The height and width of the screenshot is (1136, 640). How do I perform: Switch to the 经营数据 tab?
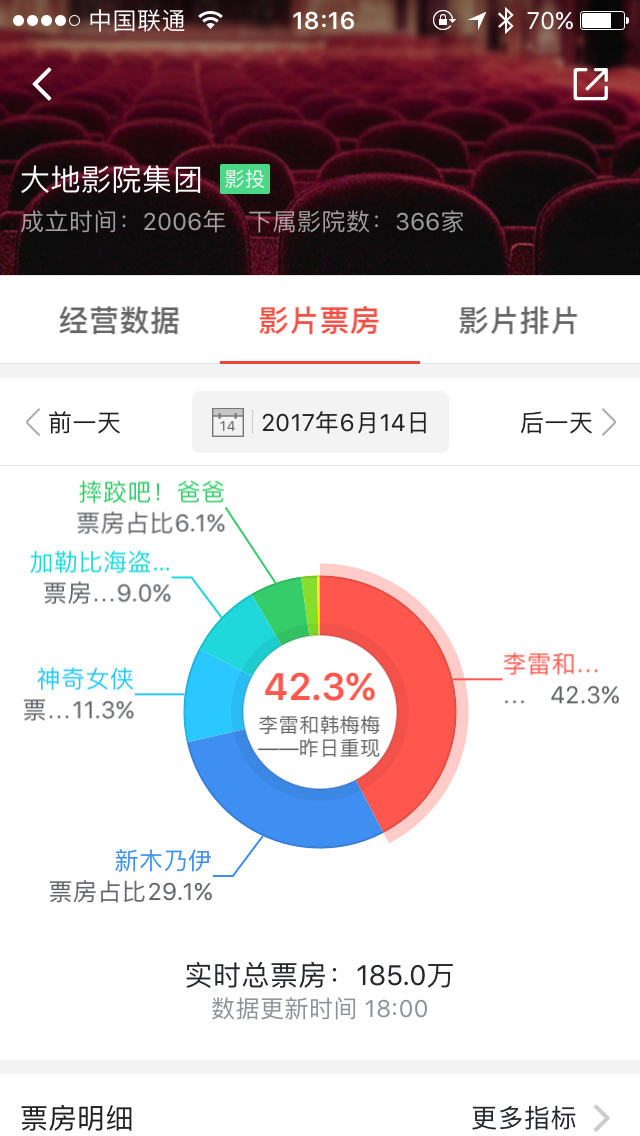tap(119, 321)
